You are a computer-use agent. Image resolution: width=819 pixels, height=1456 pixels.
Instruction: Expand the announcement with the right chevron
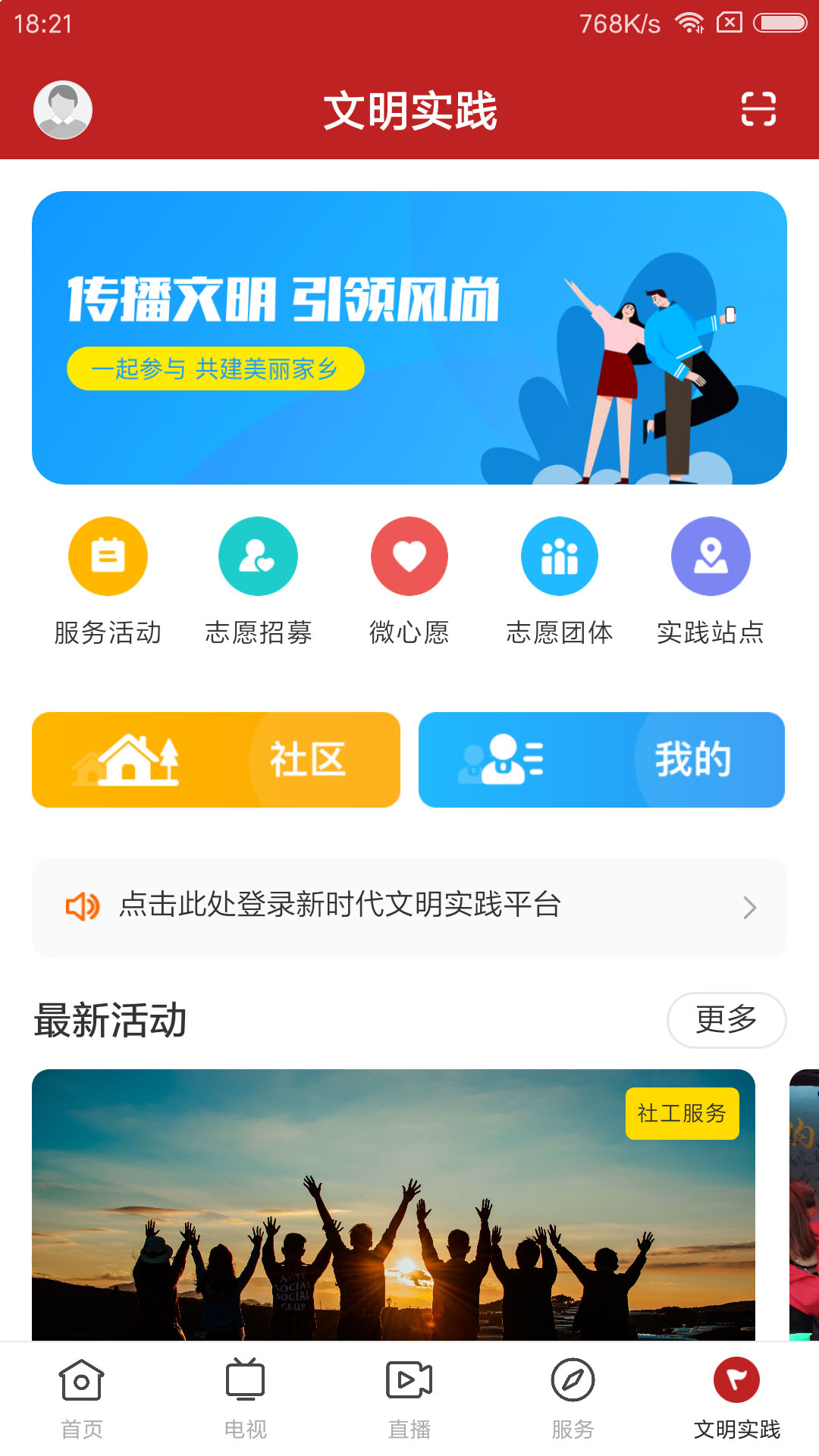pos(750,907)
